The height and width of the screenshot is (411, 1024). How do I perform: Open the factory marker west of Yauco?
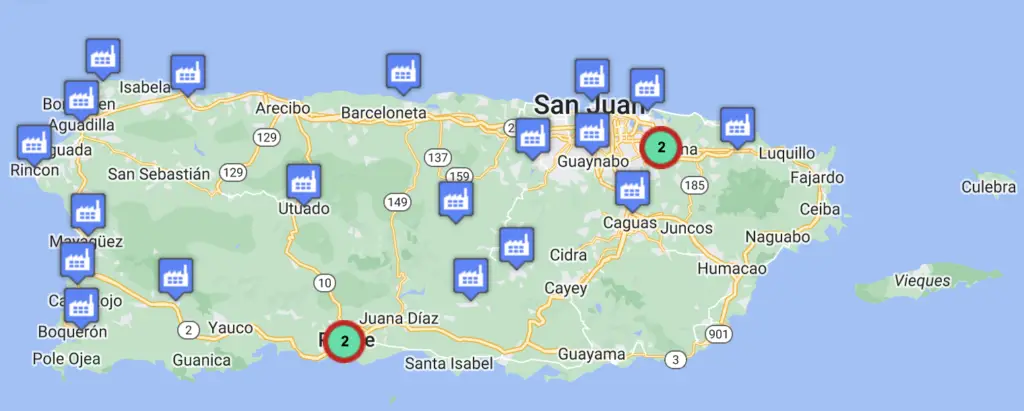click(x=176, y=275)
